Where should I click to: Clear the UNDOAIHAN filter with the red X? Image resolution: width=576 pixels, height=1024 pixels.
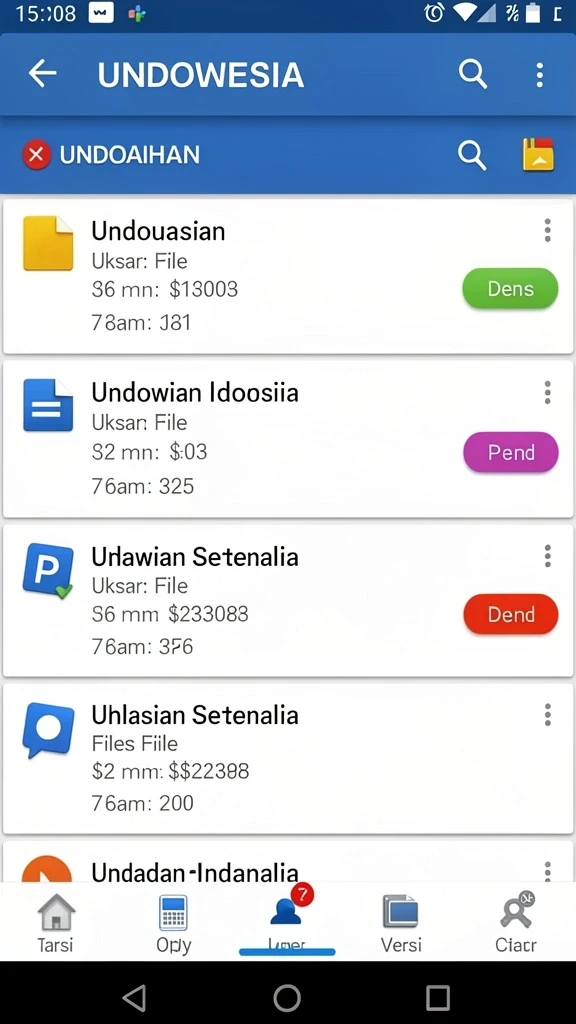[x=37, y=155]
